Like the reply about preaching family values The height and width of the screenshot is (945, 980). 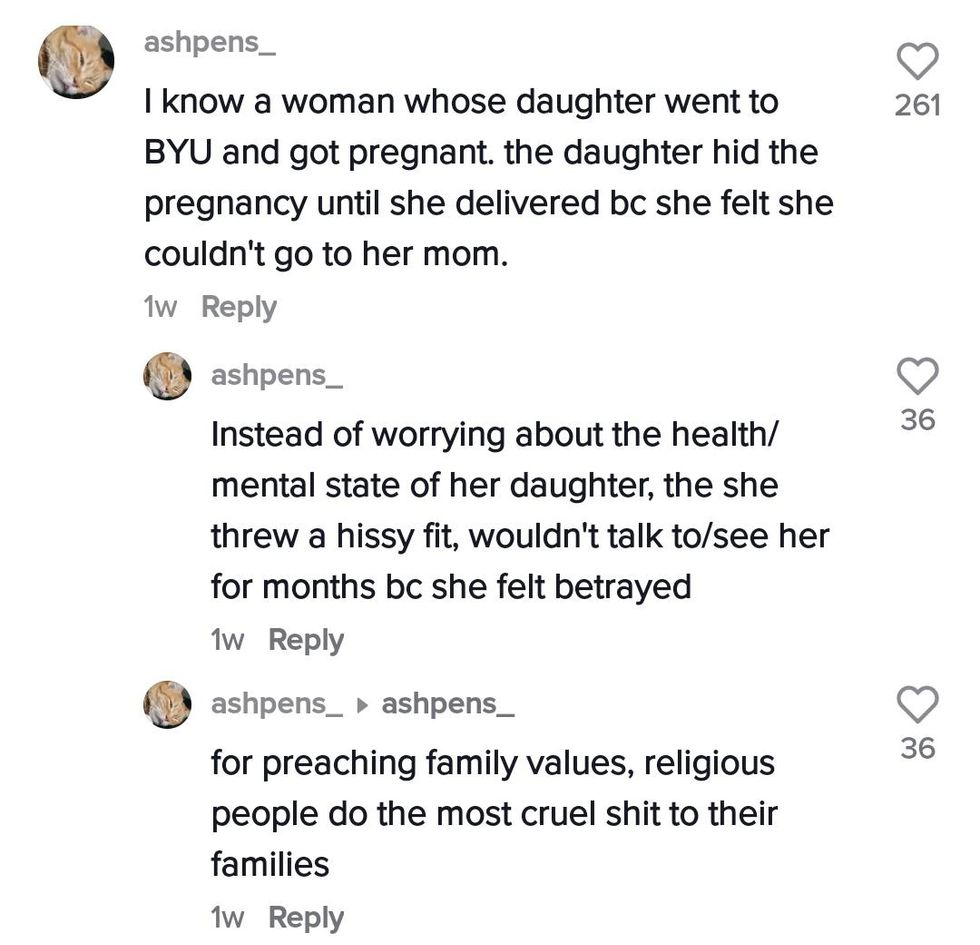pos(917,704)
